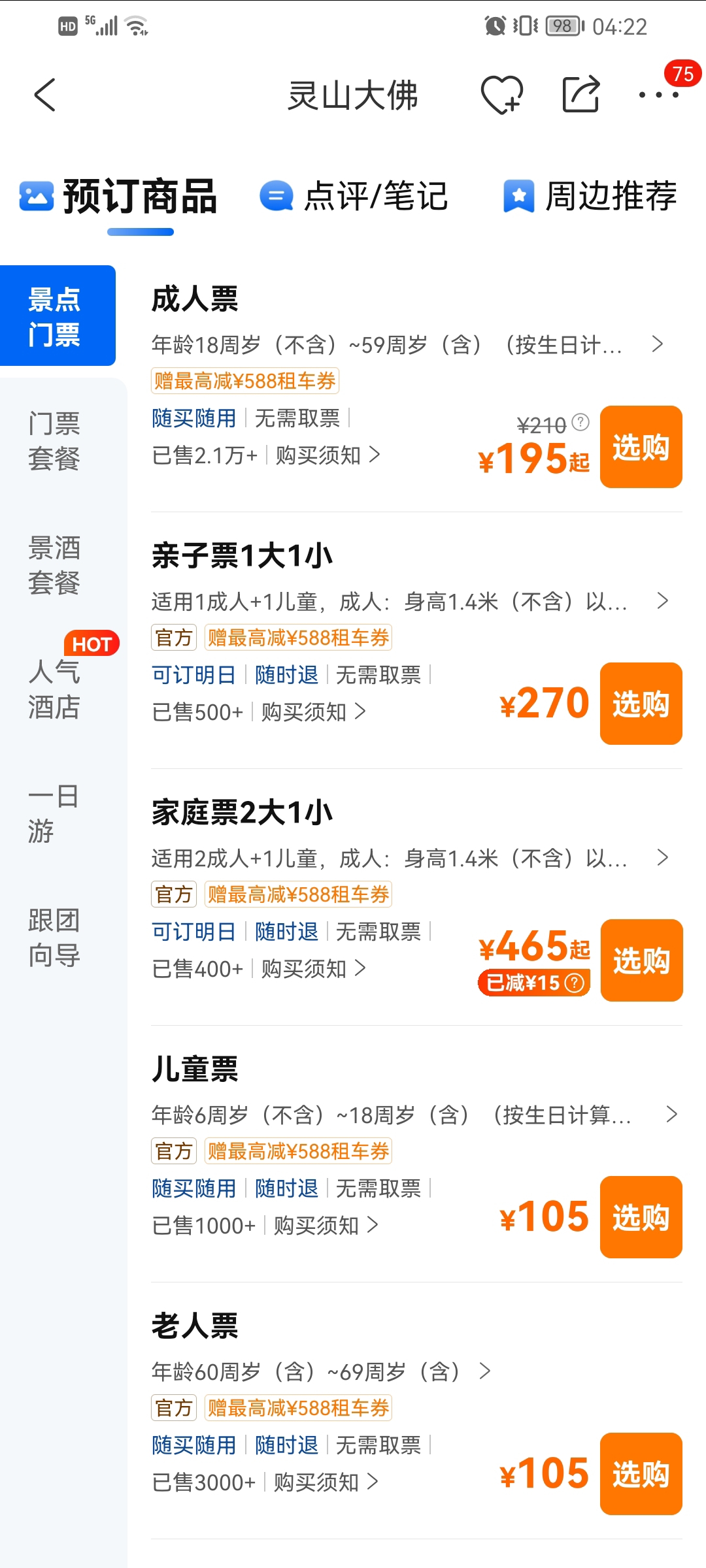Screen dimensions: 706x1568
Task: Select 门票套餐 category in sidebar
Action: tap(54, 441)
